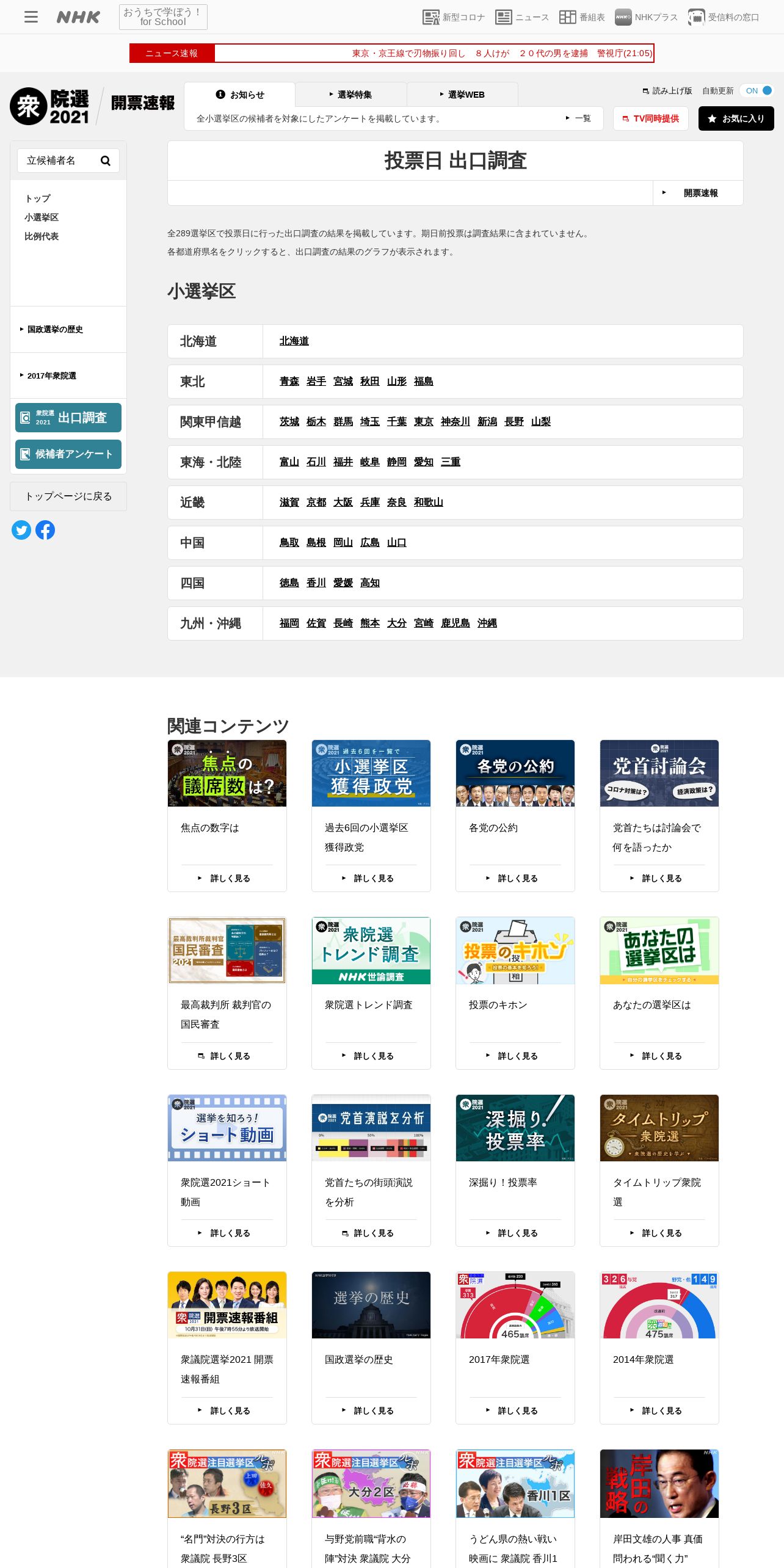Share on Twitter
784x1568 pixels.
click(x=21, y=530)
